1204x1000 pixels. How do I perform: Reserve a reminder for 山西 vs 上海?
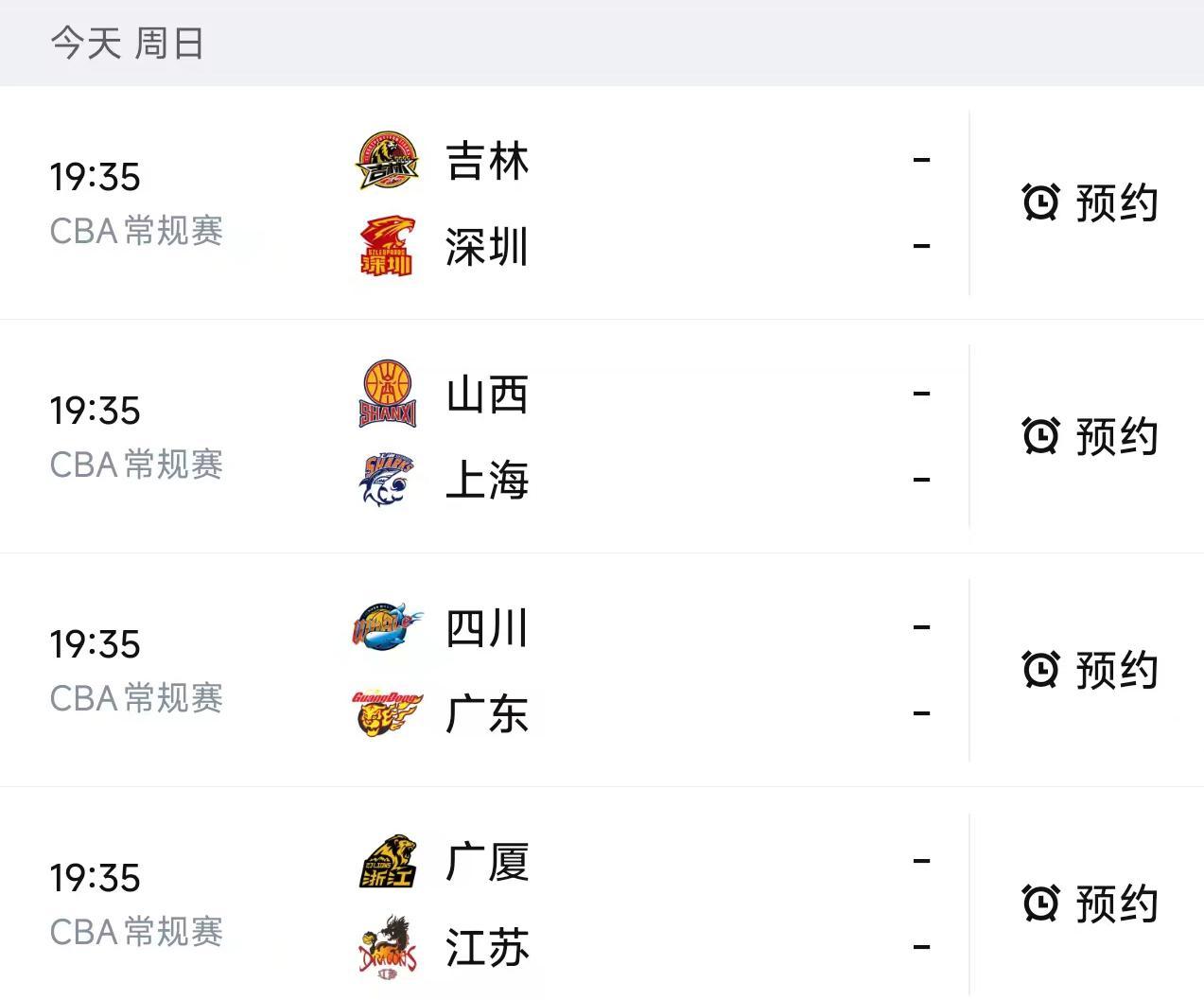(x=1090, y=437)
